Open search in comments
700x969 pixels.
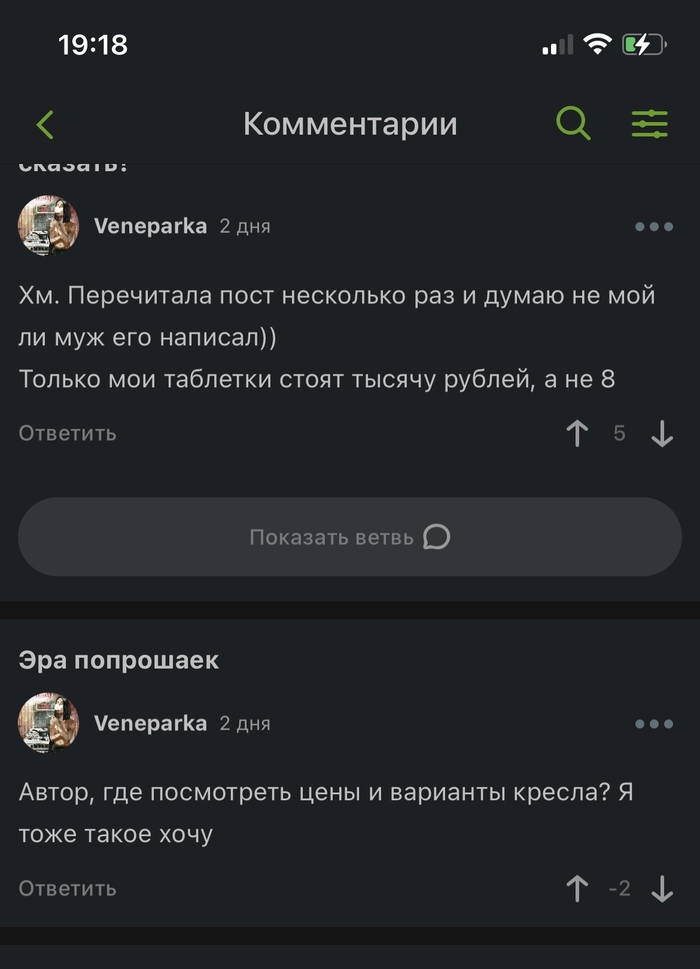[573, 124]
